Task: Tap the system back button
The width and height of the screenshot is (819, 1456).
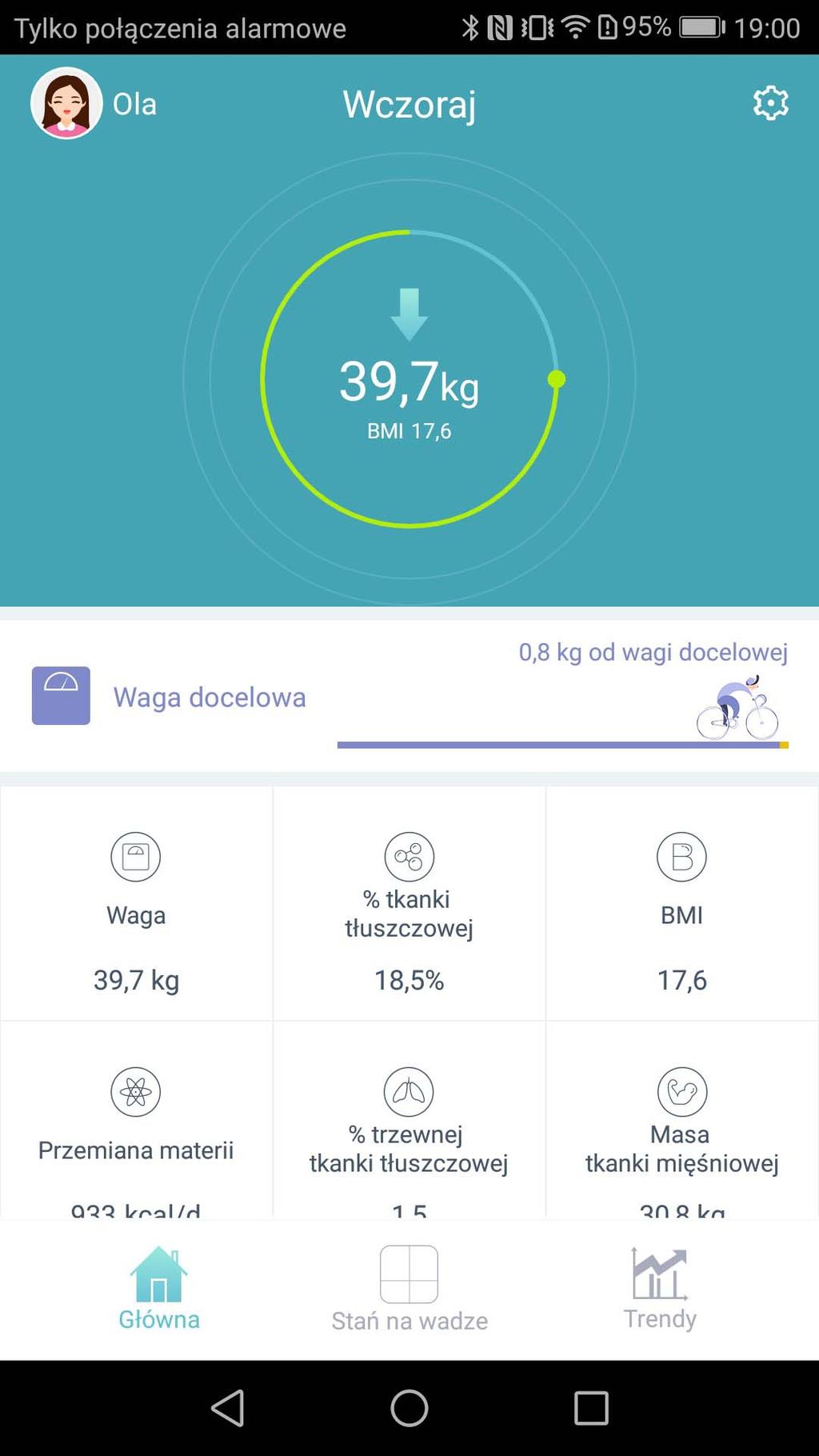Action: pos(228,1408)
